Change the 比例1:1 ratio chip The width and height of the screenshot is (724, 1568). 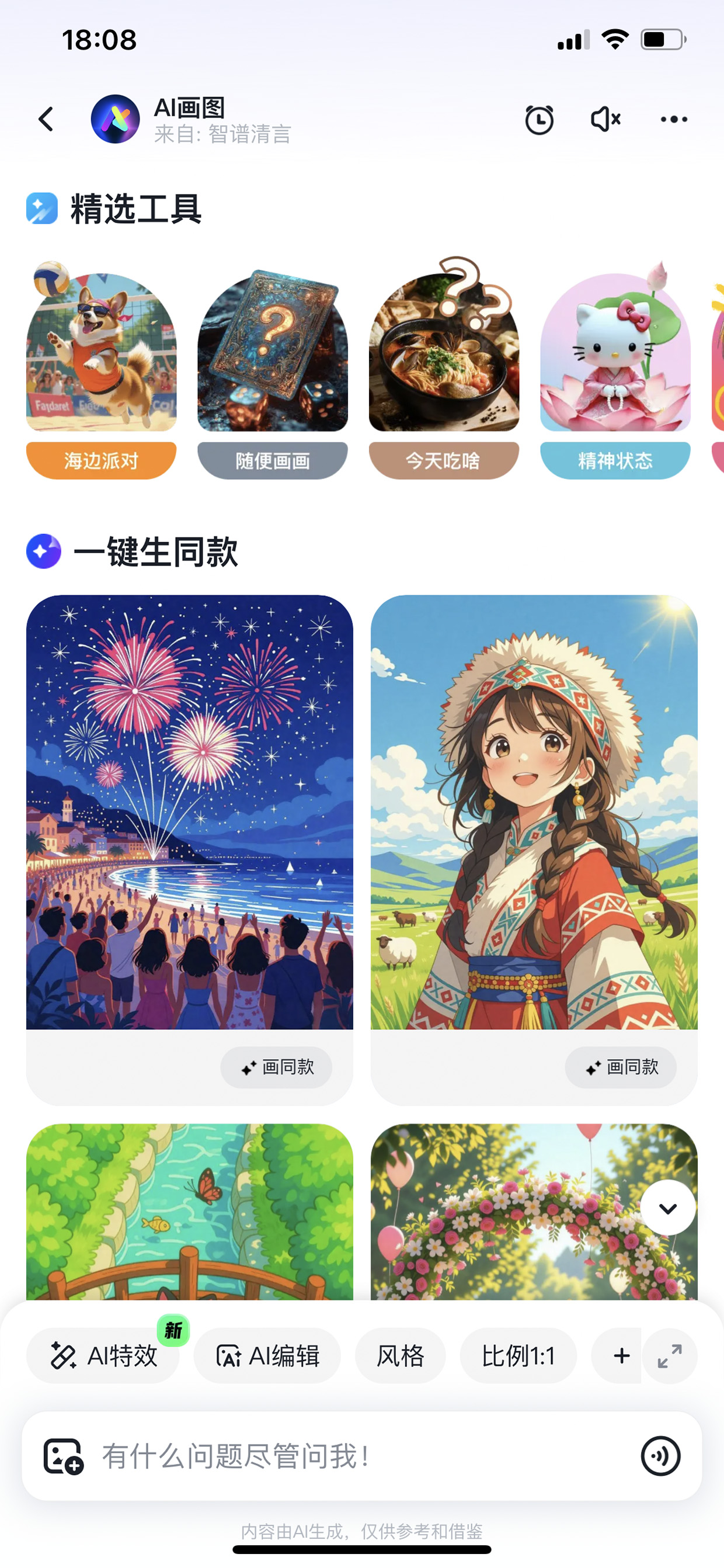518,1355
